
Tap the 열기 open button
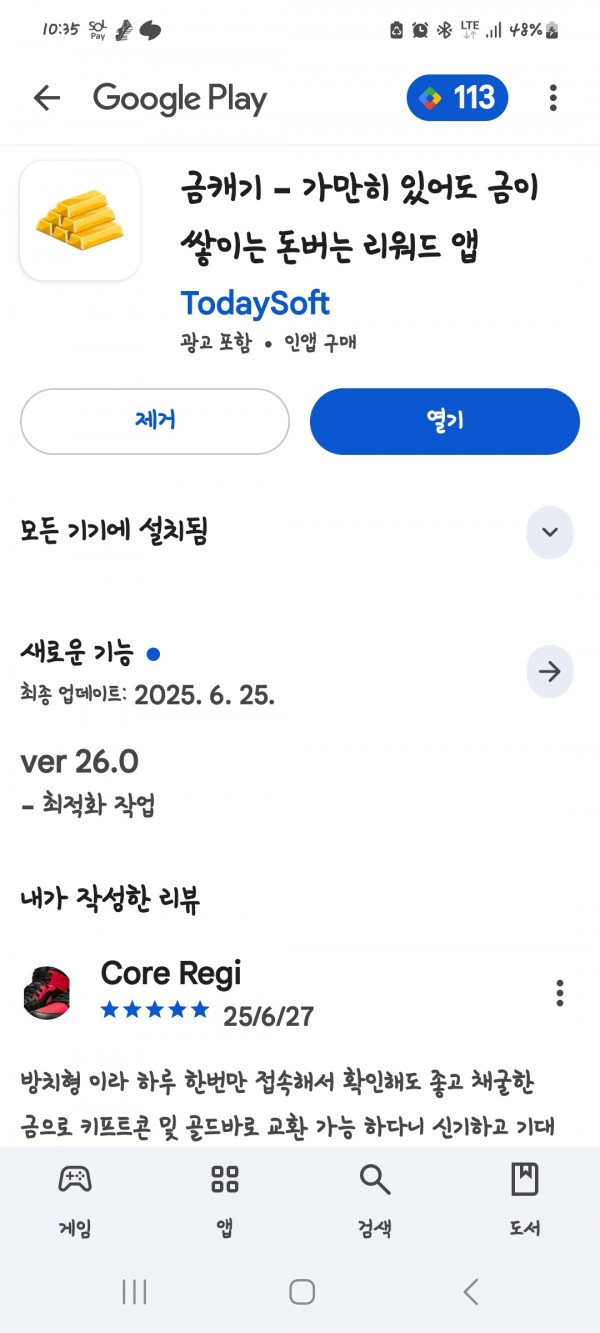point(445,421)
